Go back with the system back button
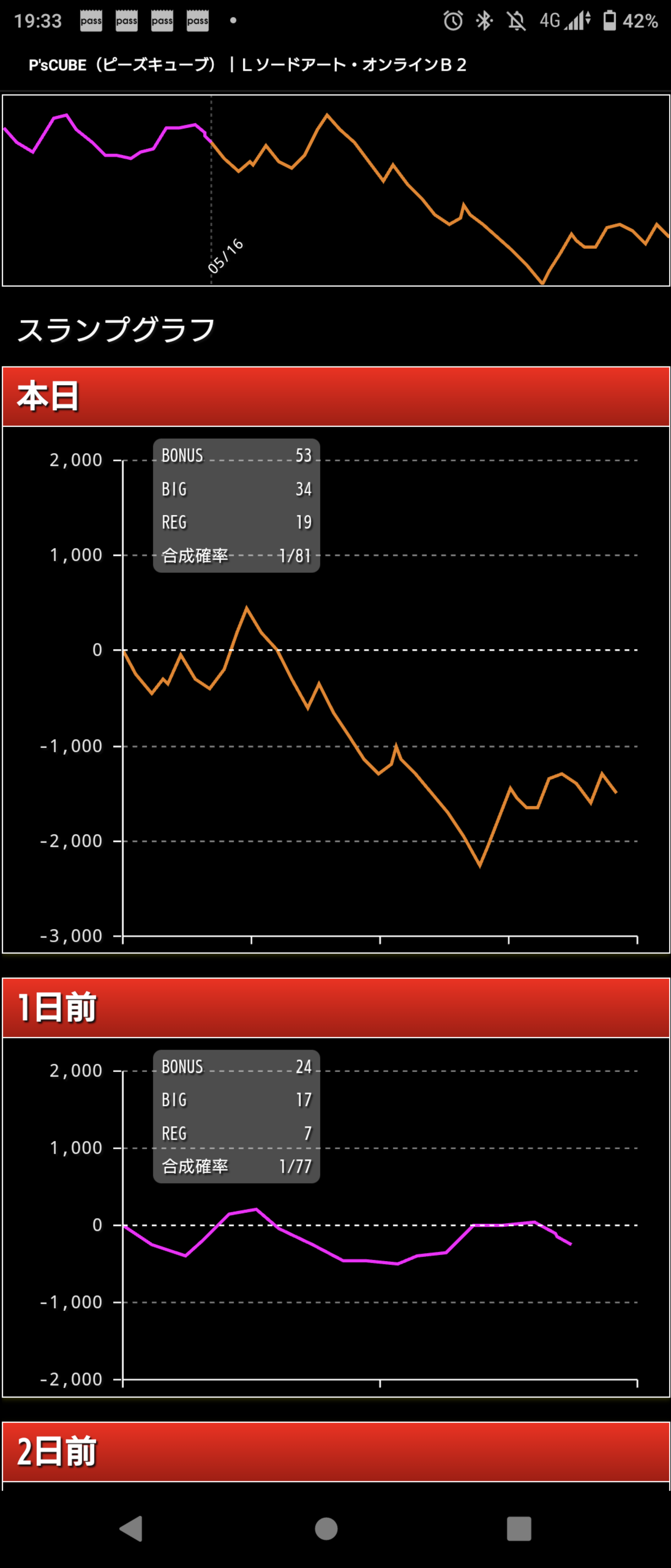 click(x=131, y=1528)
